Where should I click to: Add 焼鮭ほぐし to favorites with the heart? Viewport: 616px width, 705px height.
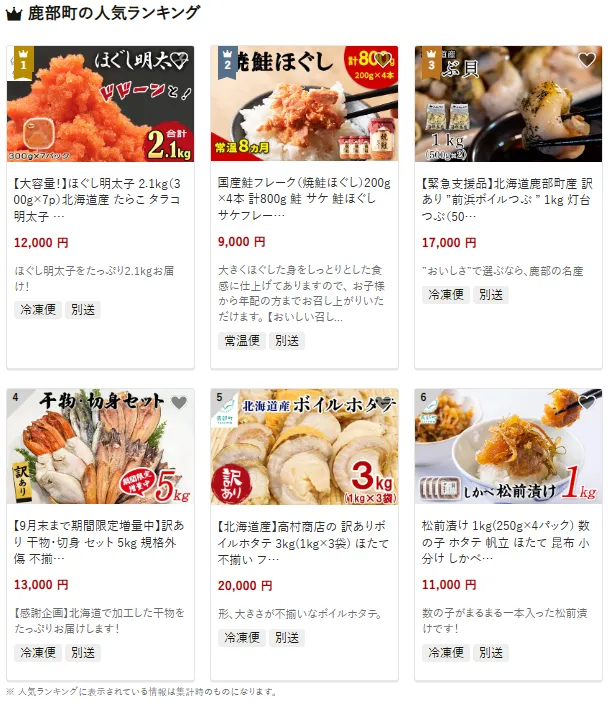[x=382, y=60]
